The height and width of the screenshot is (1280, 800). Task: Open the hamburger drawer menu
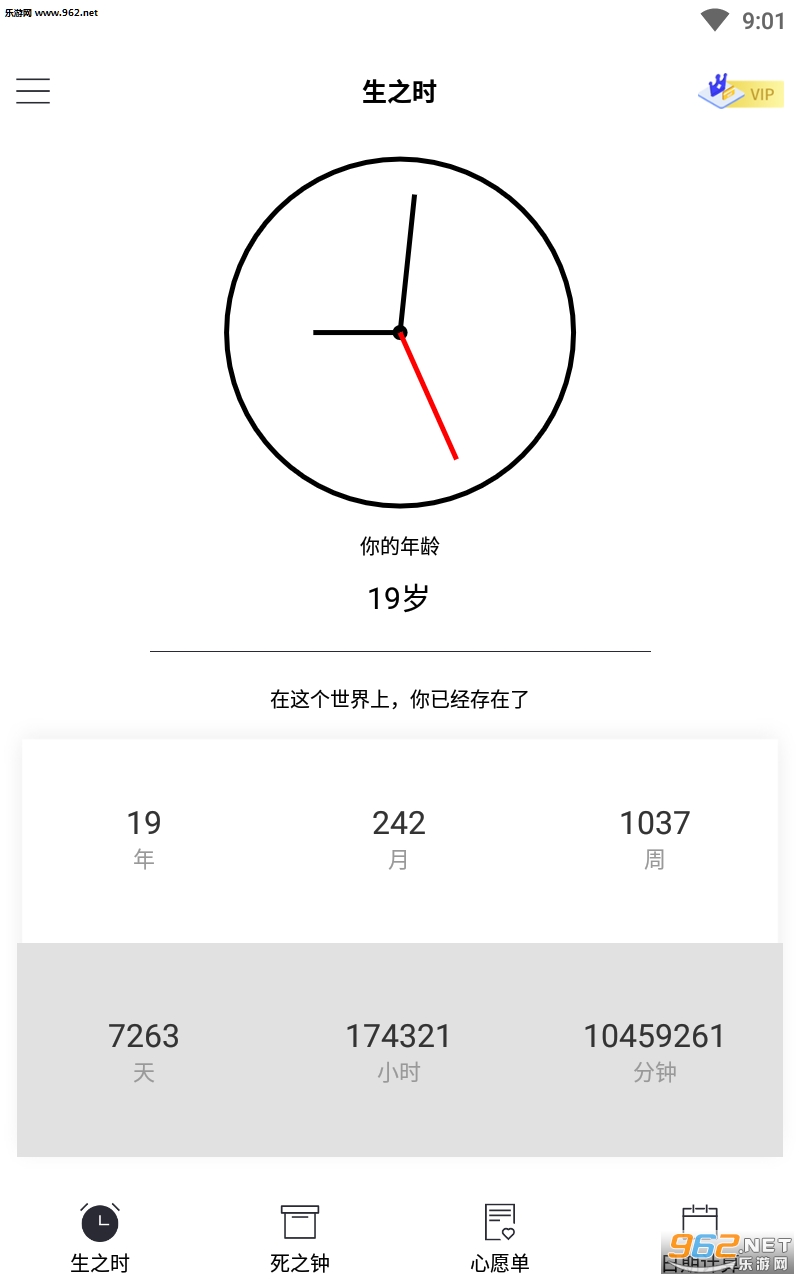pyautogui.click(x=33, y=91)
